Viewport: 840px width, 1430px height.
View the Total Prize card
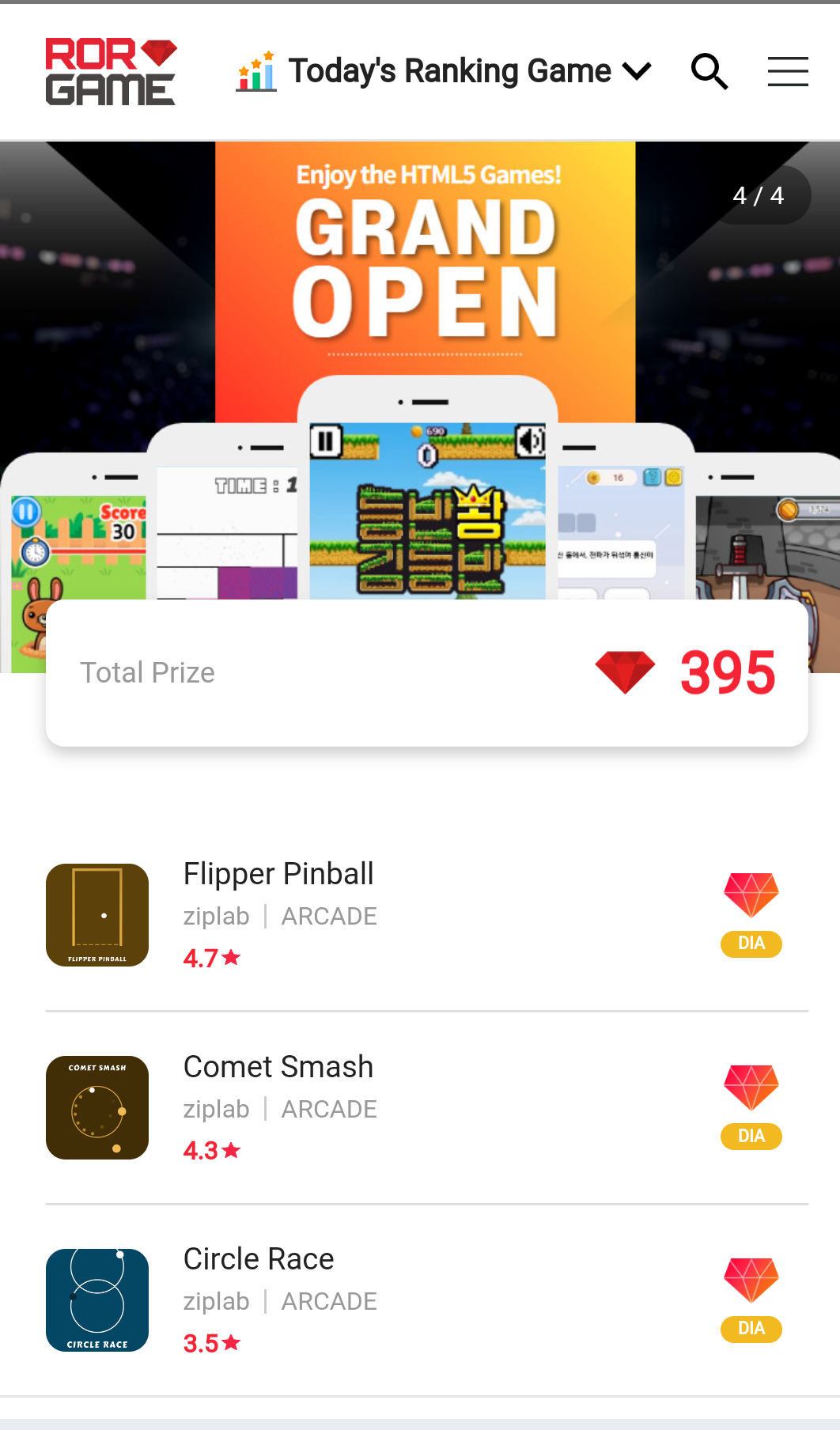point(427,673)
